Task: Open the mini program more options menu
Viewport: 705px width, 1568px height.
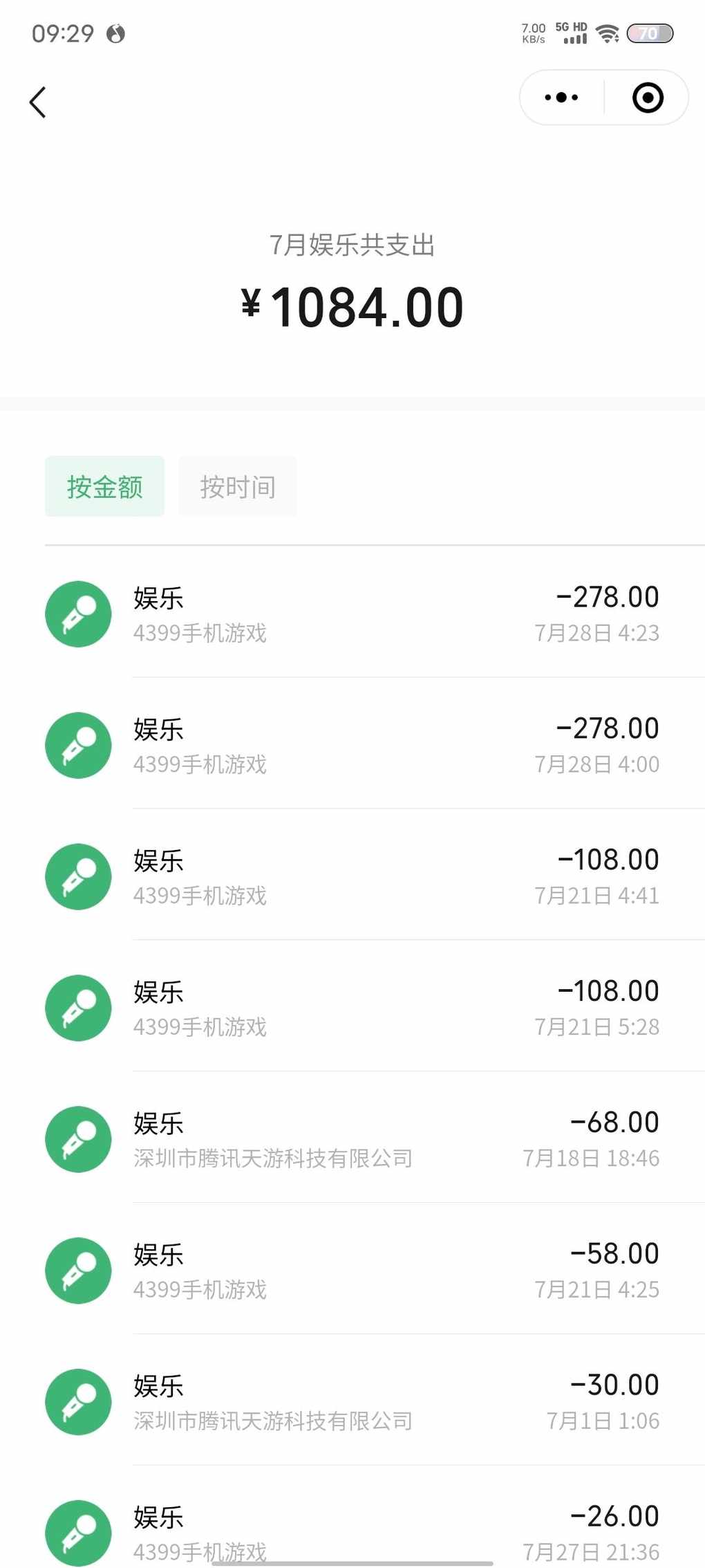Action: 562,98
